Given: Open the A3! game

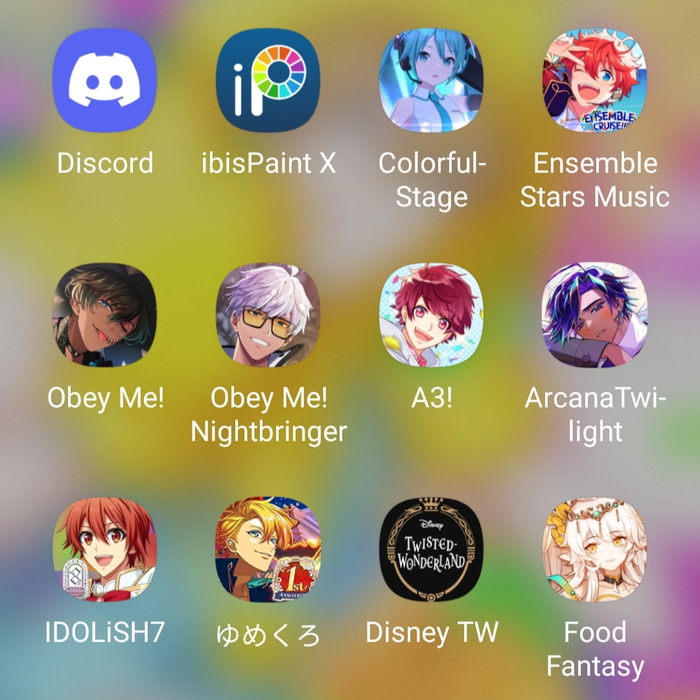Looking at the screenshot, I should 431,315.
